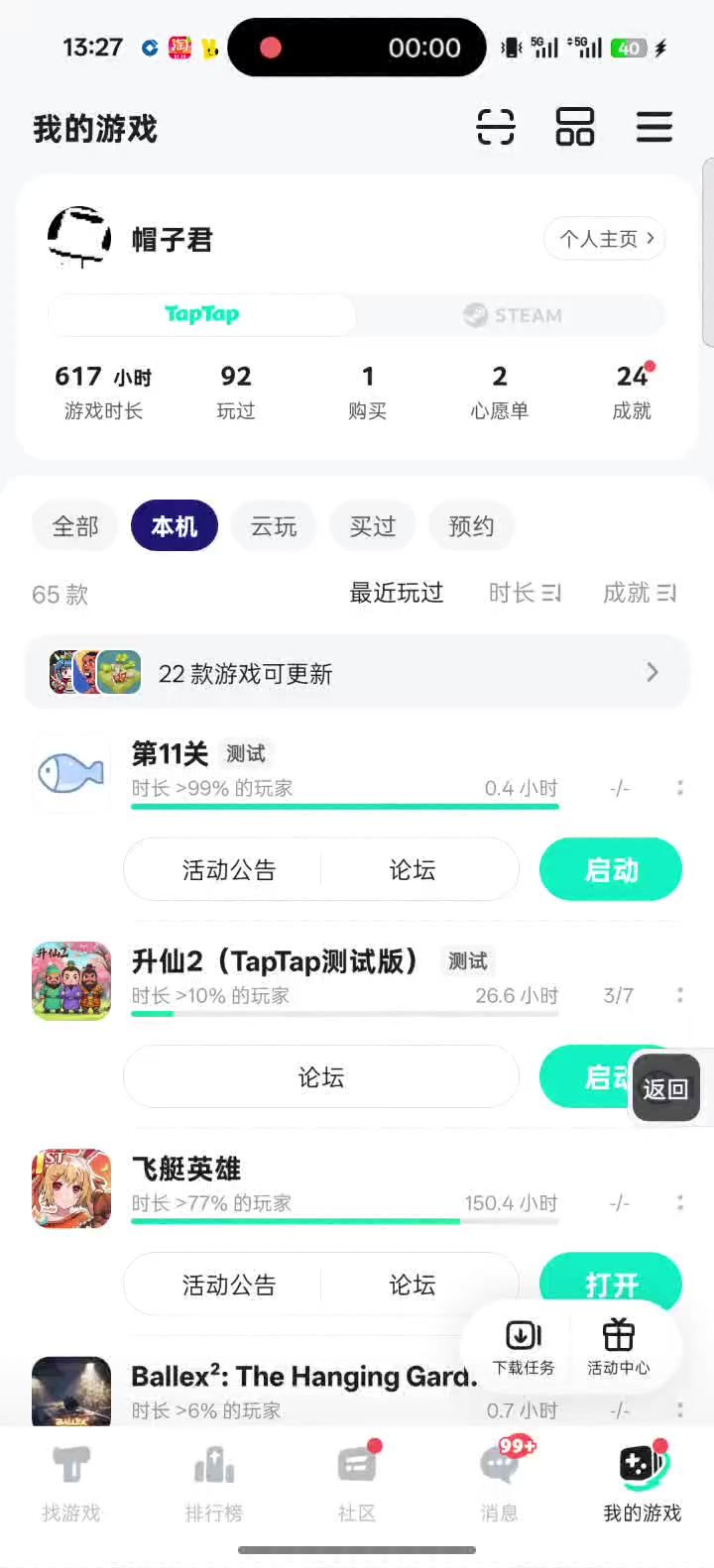Open more options for 飞艇英雄
714x1568 pixels.
679,1202
